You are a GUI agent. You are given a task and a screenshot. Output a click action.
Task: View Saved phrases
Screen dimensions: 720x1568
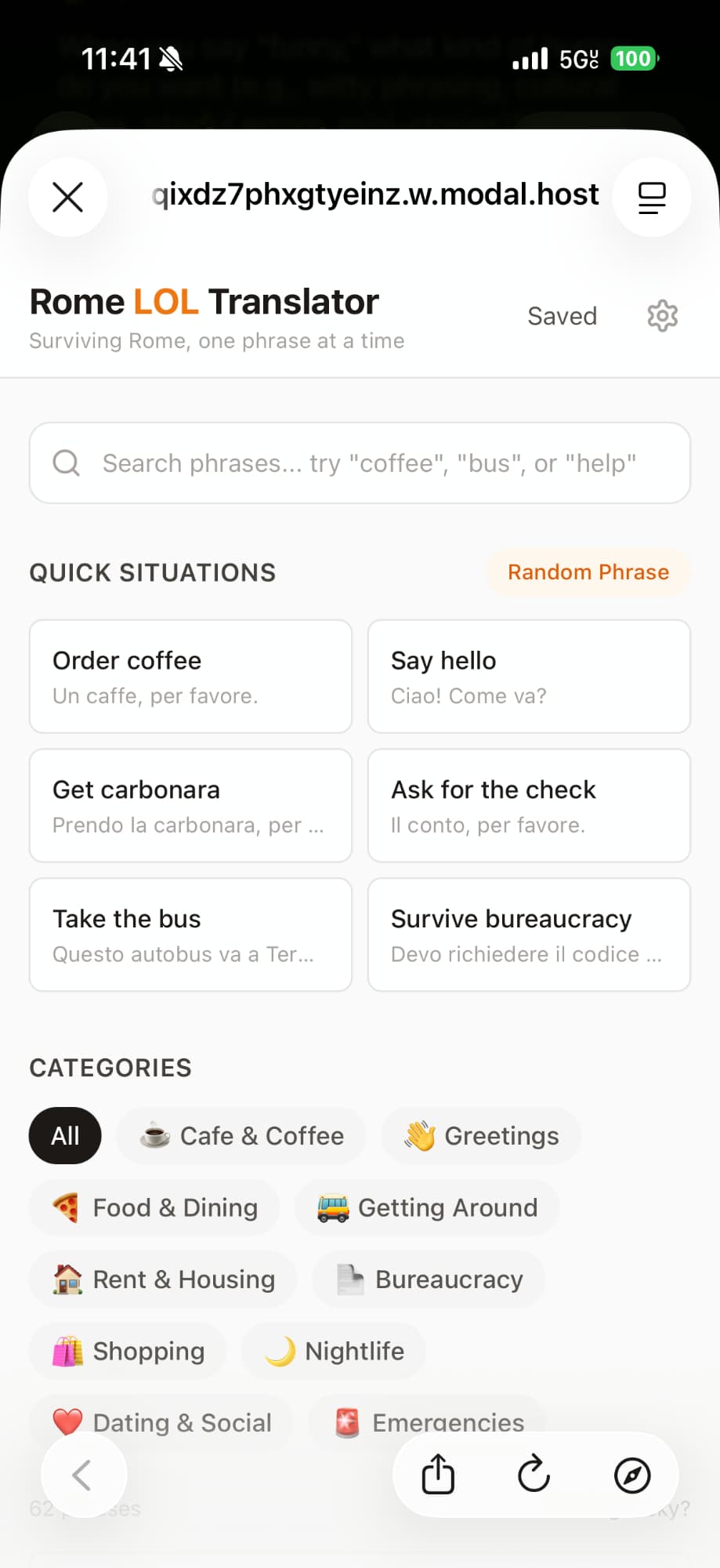[x=562, y=316]
